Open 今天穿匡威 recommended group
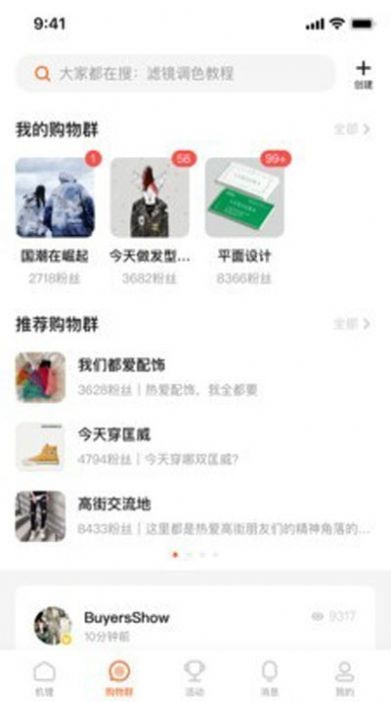391x702 pixels. coord(195,446)
